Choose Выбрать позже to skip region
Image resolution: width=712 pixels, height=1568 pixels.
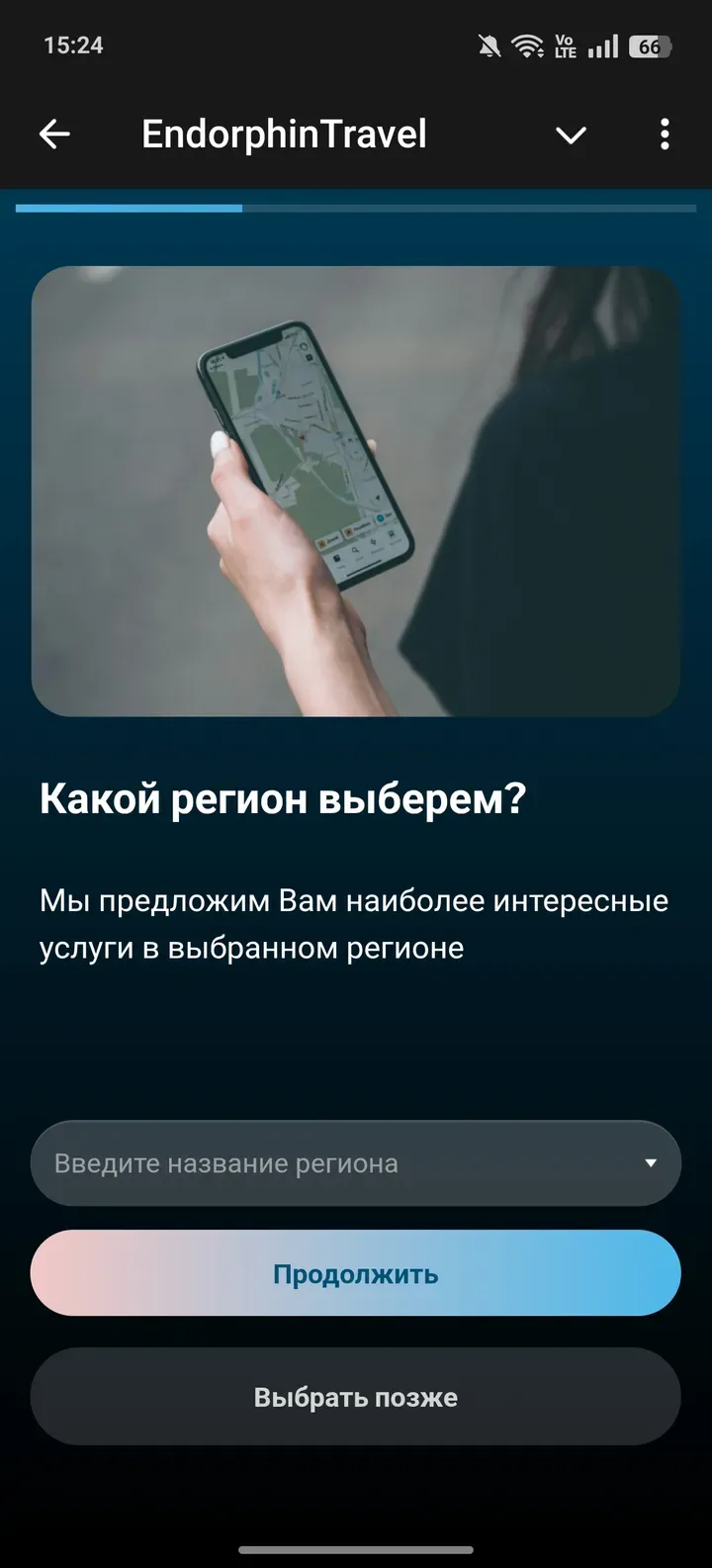[x=355, y=1398]
